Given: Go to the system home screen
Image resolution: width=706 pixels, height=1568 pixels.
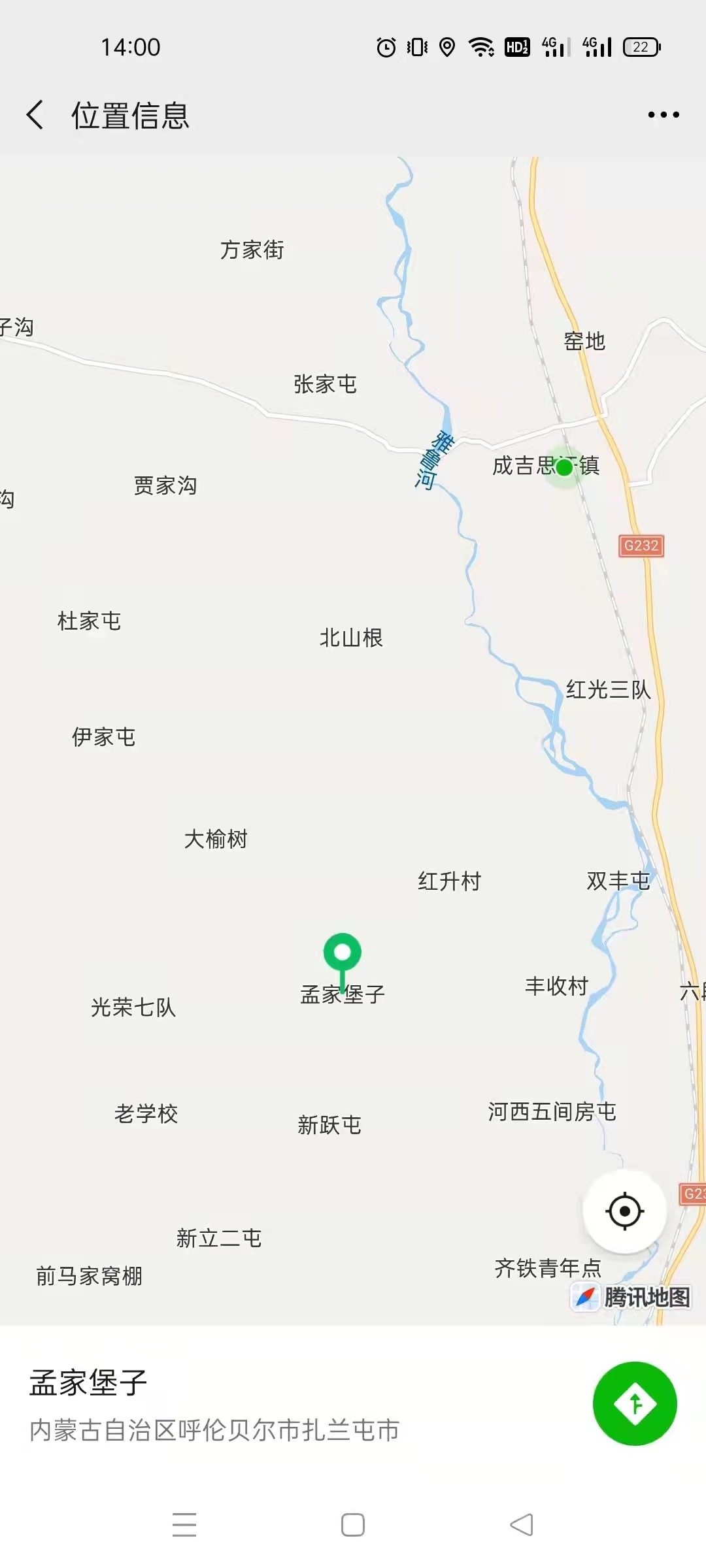Looking at the screenshot, I should coord(353,1525).
